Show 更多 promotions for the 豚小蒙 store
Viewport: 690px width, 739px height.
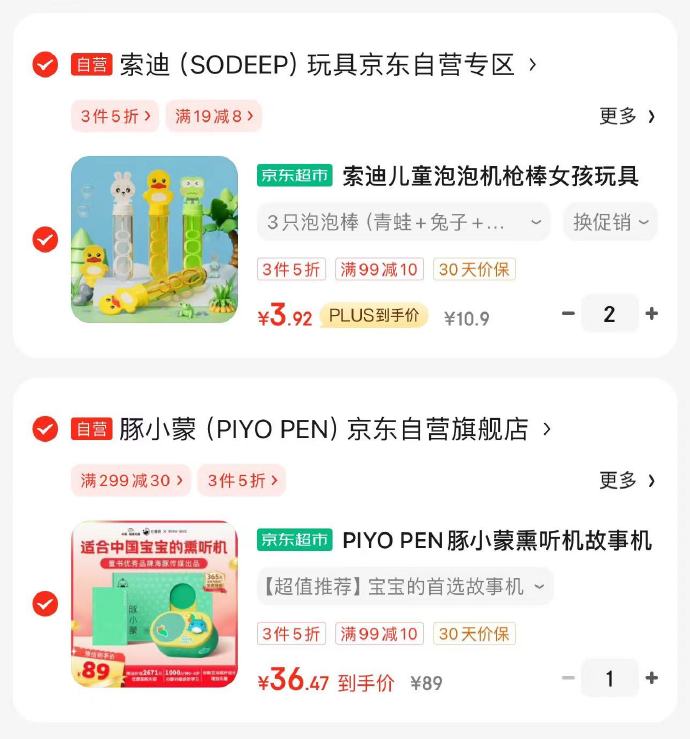(627, 480)
